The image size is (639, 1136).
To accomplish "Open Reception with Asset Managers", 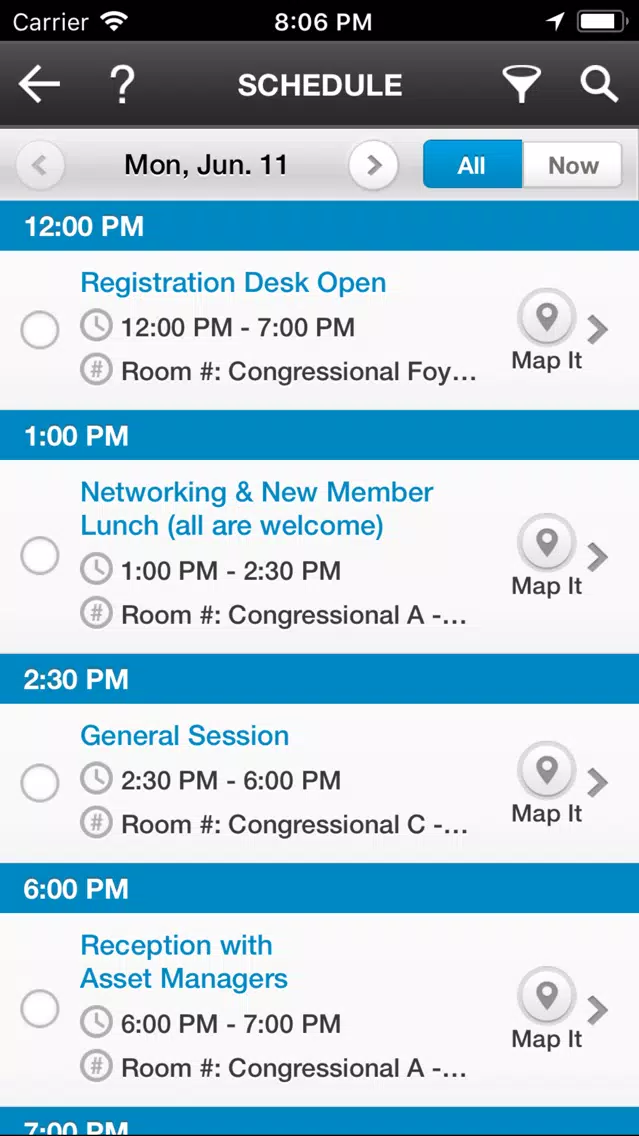I will (x=184, y=961).
